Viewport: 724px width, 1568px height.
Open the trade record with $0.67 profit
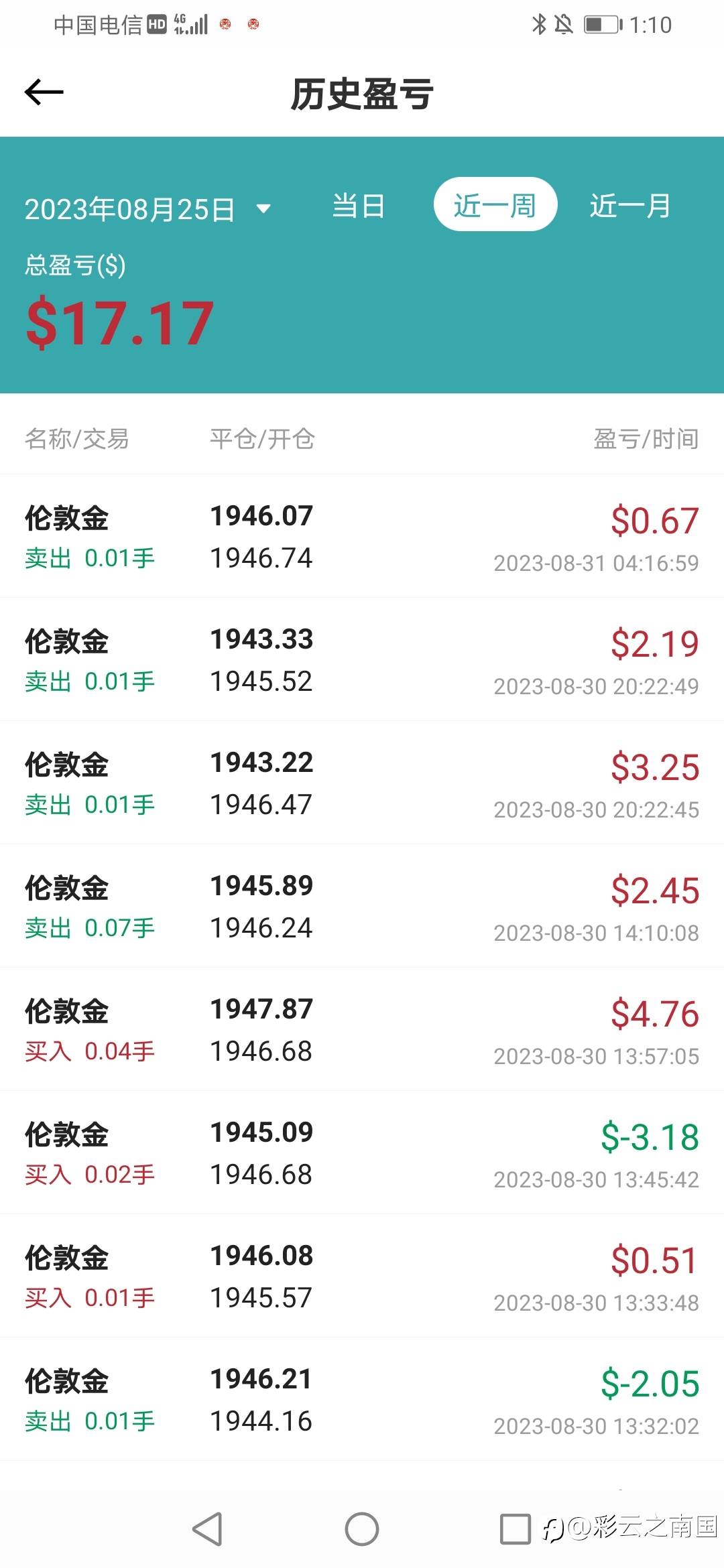(x=362, y=536)
